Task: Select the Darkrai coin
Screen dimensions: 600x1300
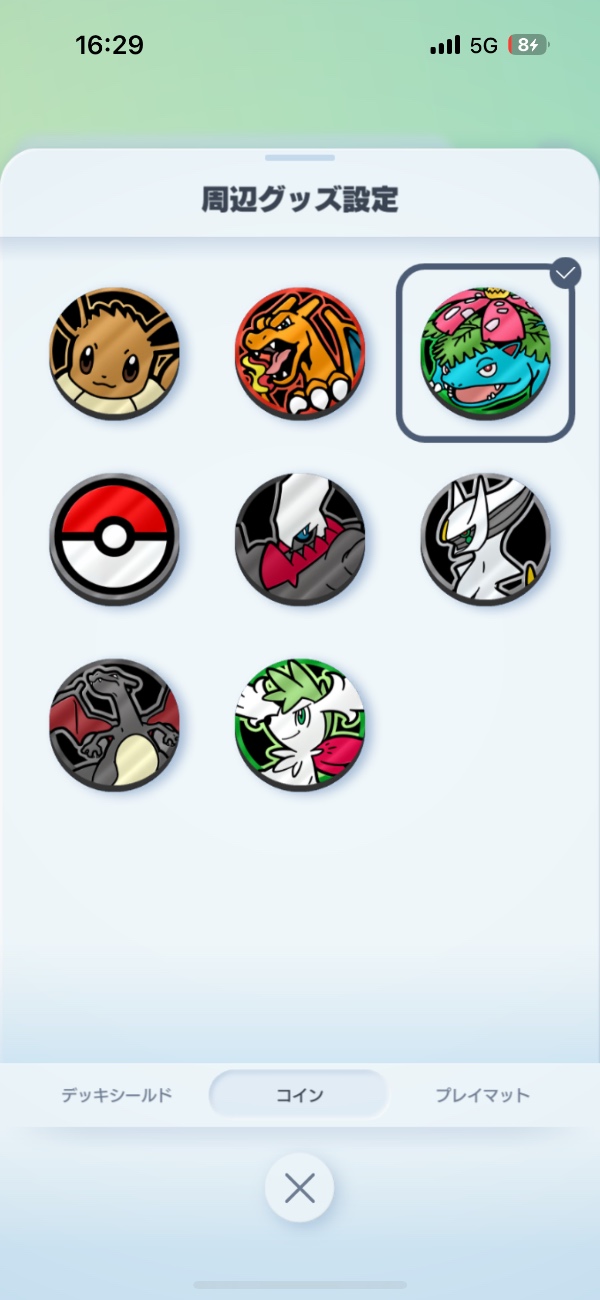Action: coord(300,539)
